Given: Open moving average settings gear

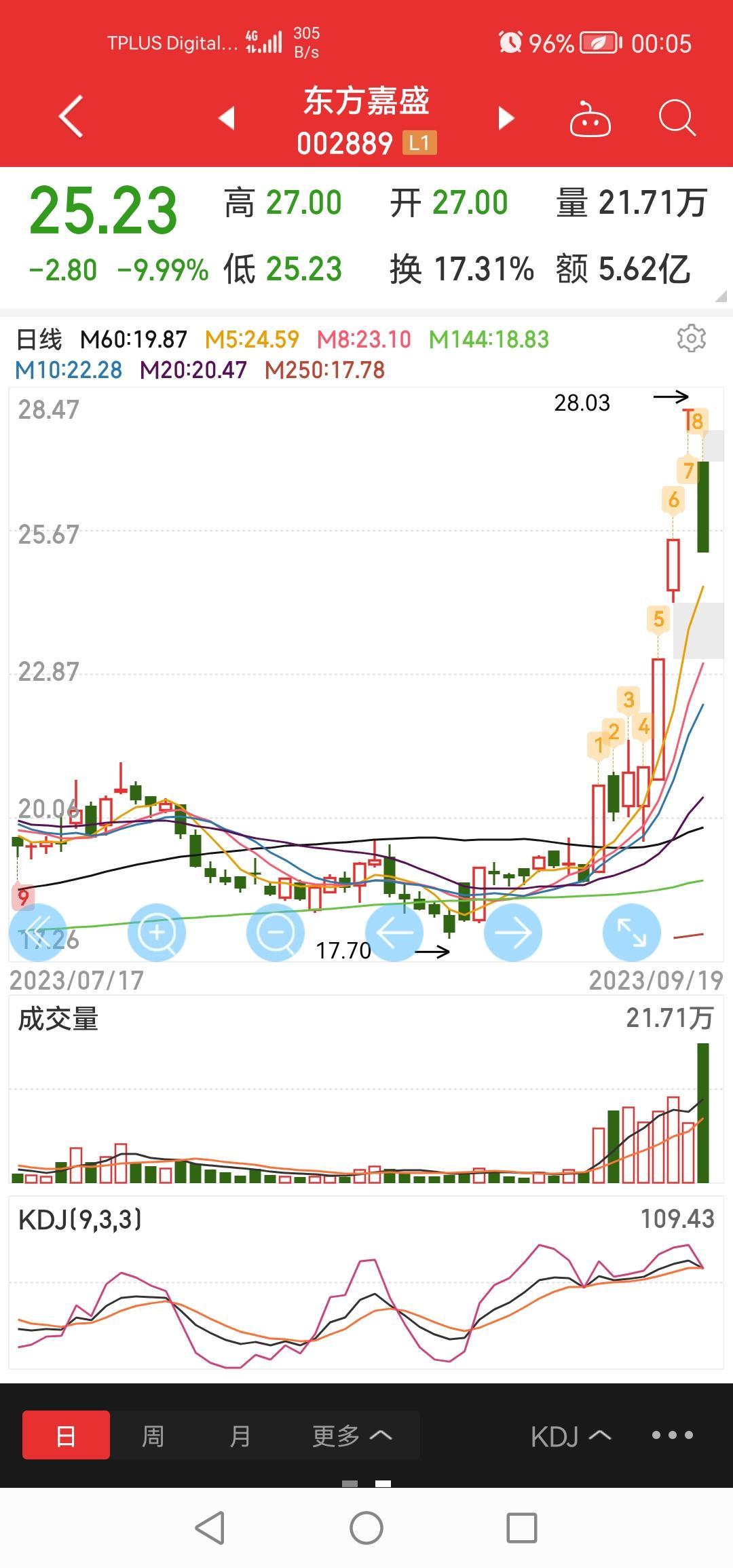Looking at the screenshot, I should (691, 338).
